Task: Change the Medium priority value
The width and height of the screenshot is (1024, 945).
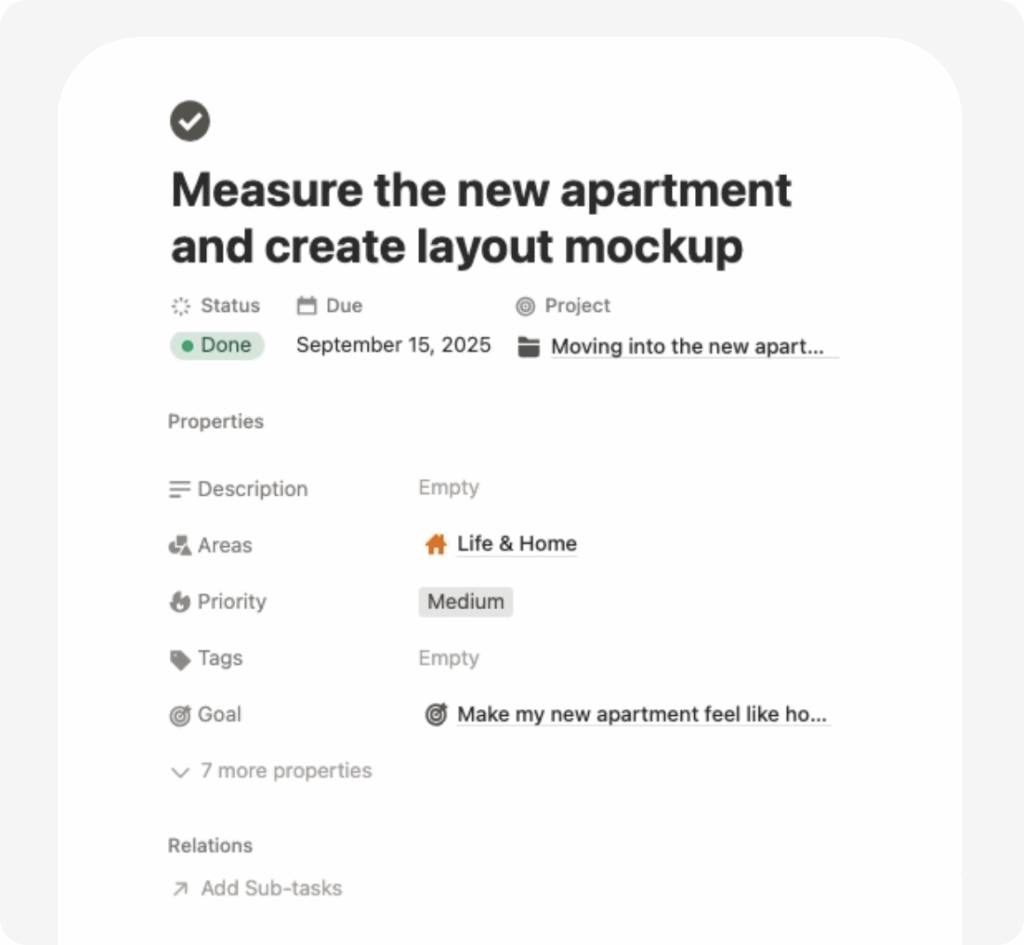Action: click(x=465, y=602)
